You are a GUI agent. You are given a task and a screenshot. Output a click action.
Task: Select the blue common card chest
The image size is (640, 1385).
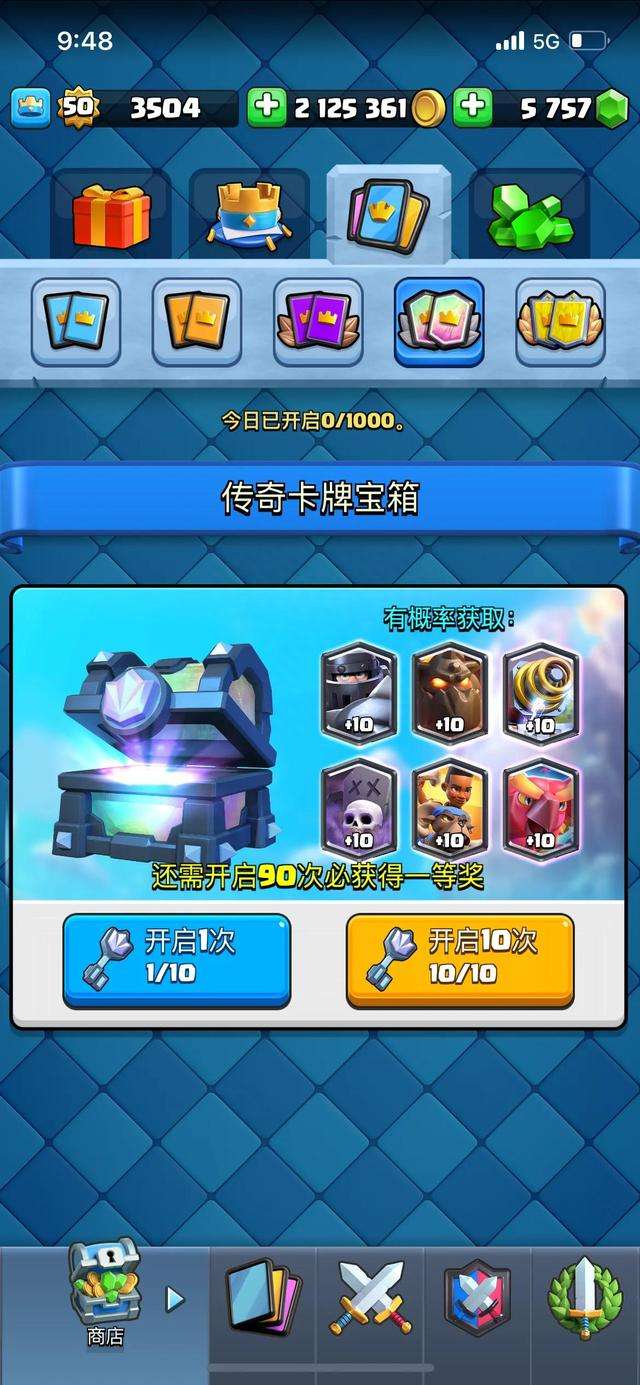click(76, 322)
